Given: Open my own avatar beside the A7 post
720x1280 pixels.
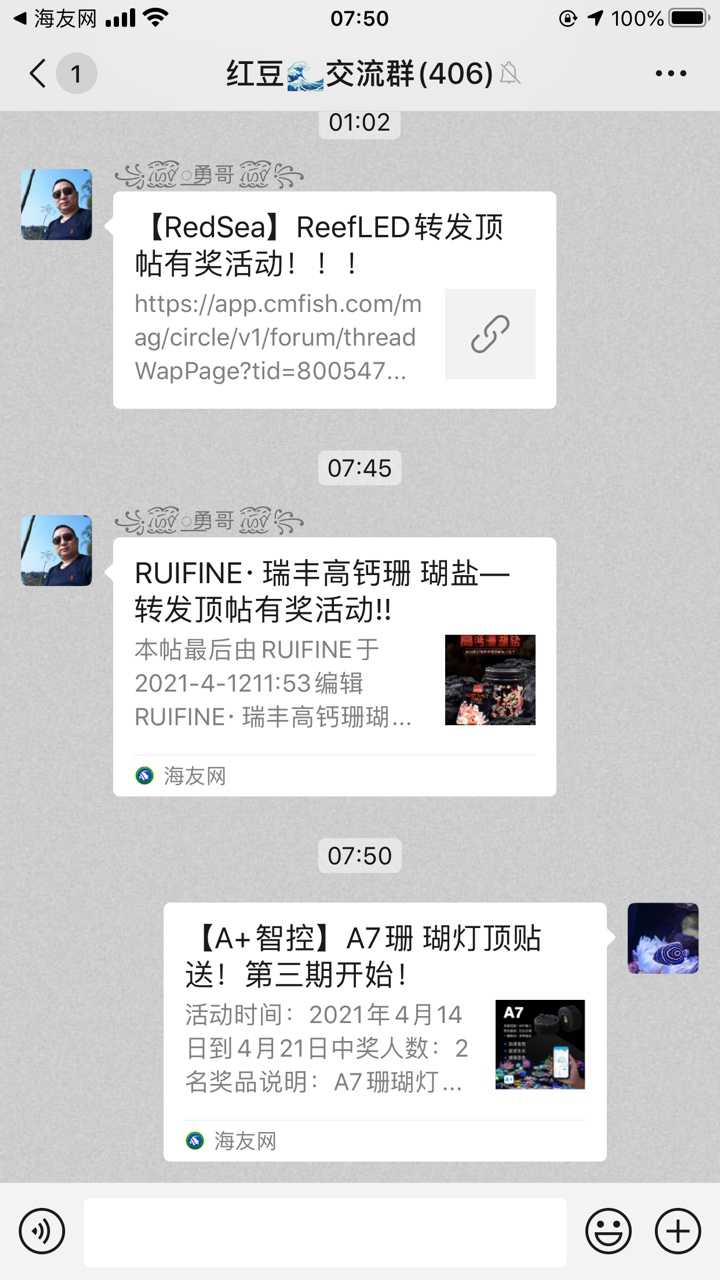Looking at the screenshot, I should click(663, 938).
